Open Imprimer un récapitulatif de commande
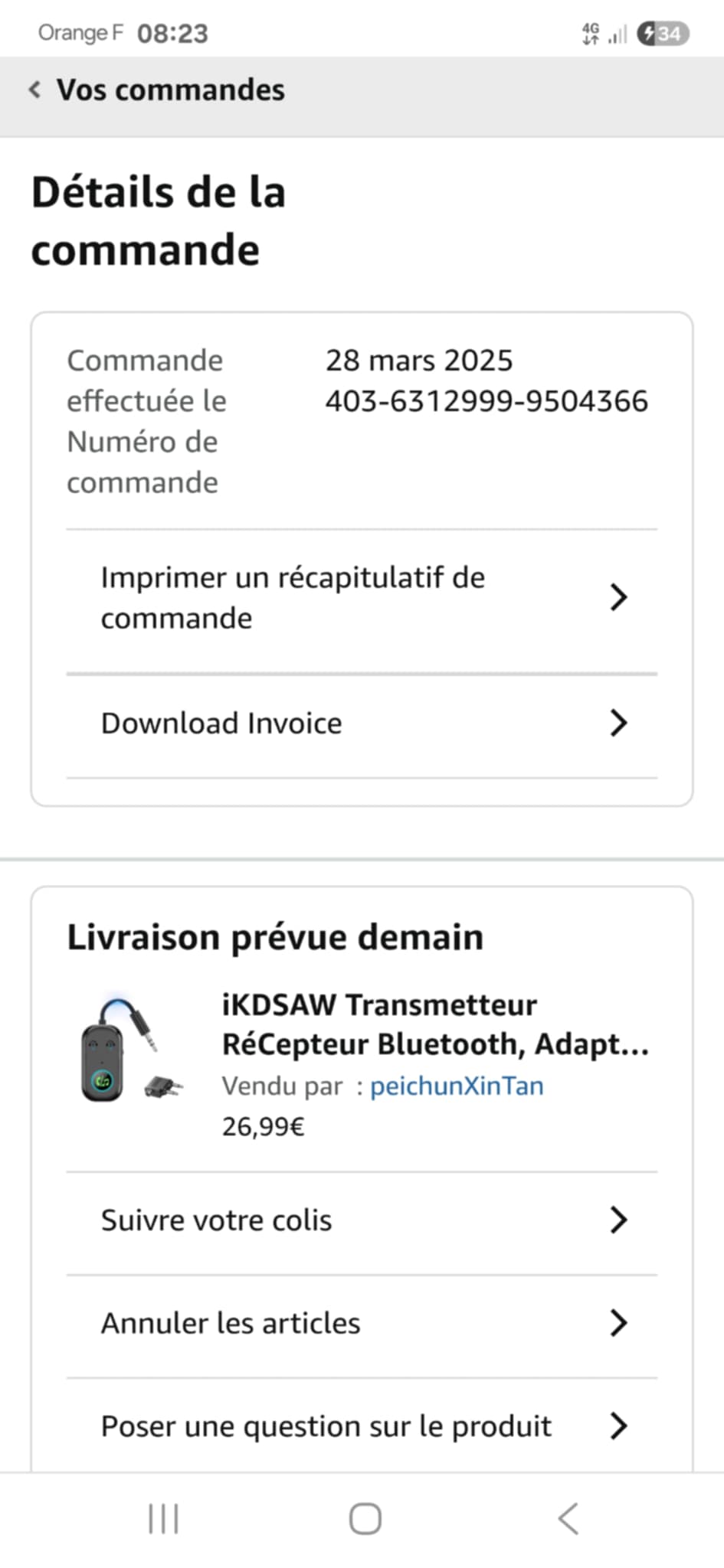This screenshot has width=724, height=1568. coord(362,598)
